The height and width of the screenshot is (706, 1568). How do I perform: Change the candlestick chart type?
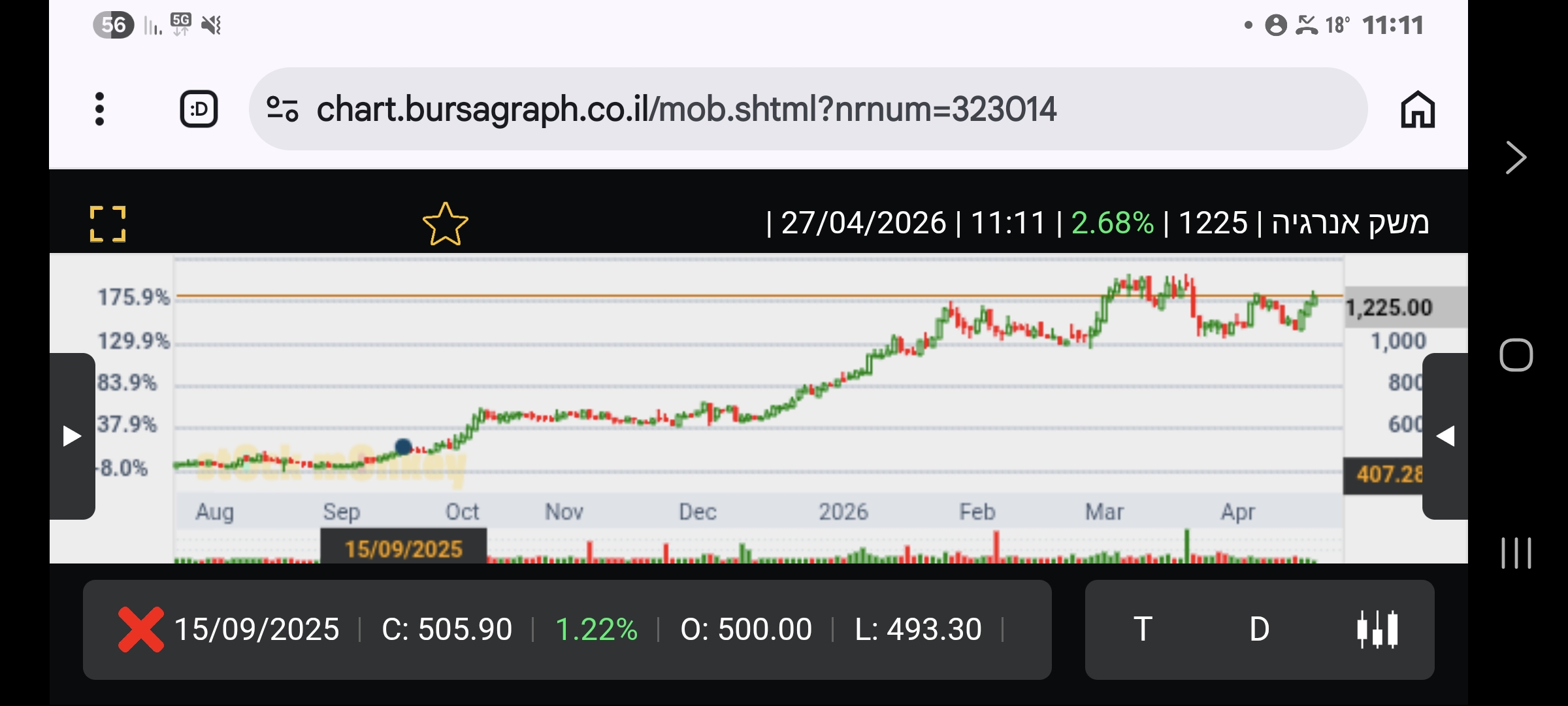(1377, 630)
